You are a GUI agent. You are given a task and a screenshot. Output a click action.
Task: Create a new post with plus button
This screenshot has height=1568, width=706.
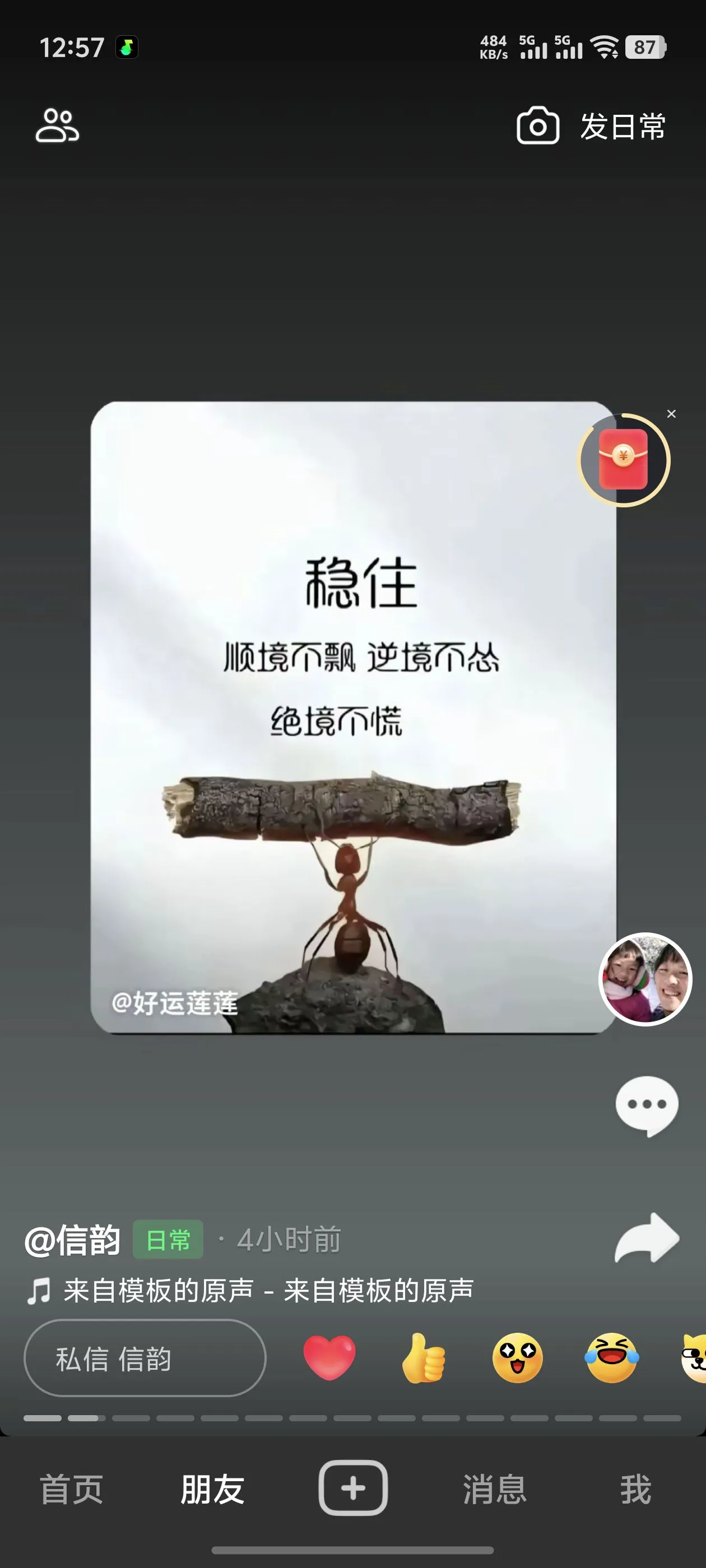tap(352, 1487)
